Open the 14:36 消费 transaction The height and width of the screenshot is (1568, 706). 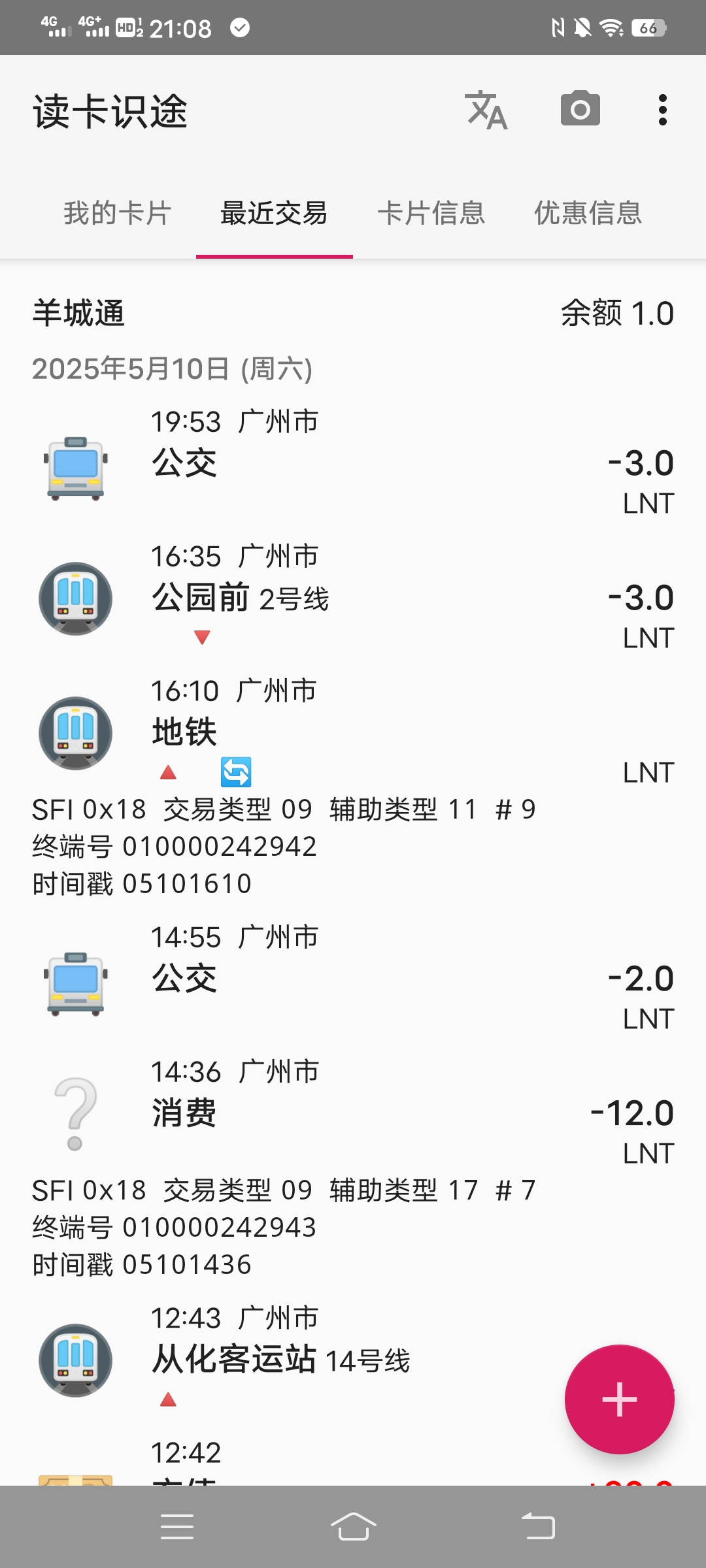tap(353, 1113)
